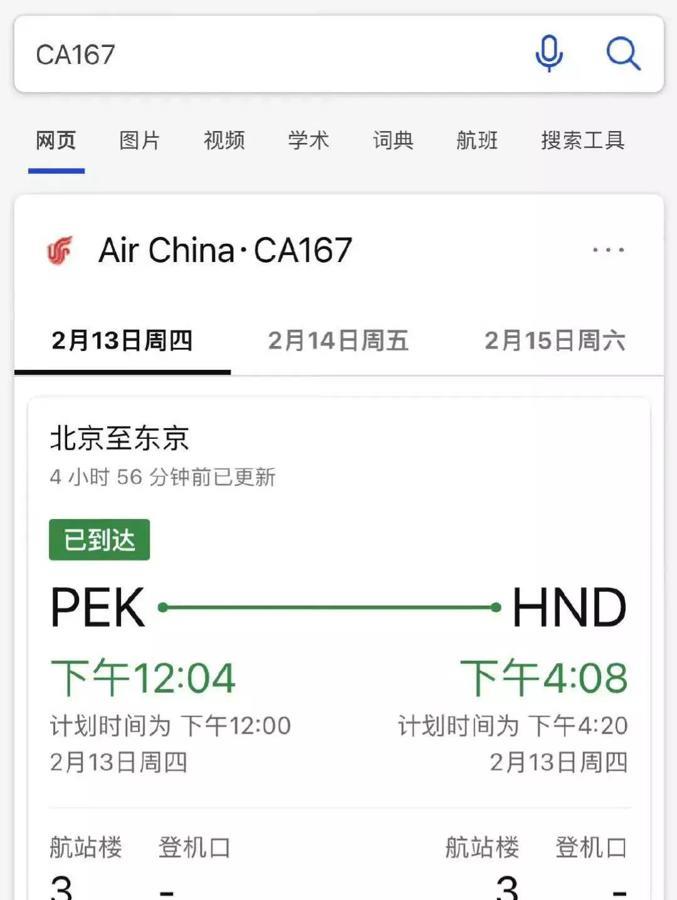Screen dimensions: 677x900
Task: Open 搜索工具
Action: click(x=583, y=141)
